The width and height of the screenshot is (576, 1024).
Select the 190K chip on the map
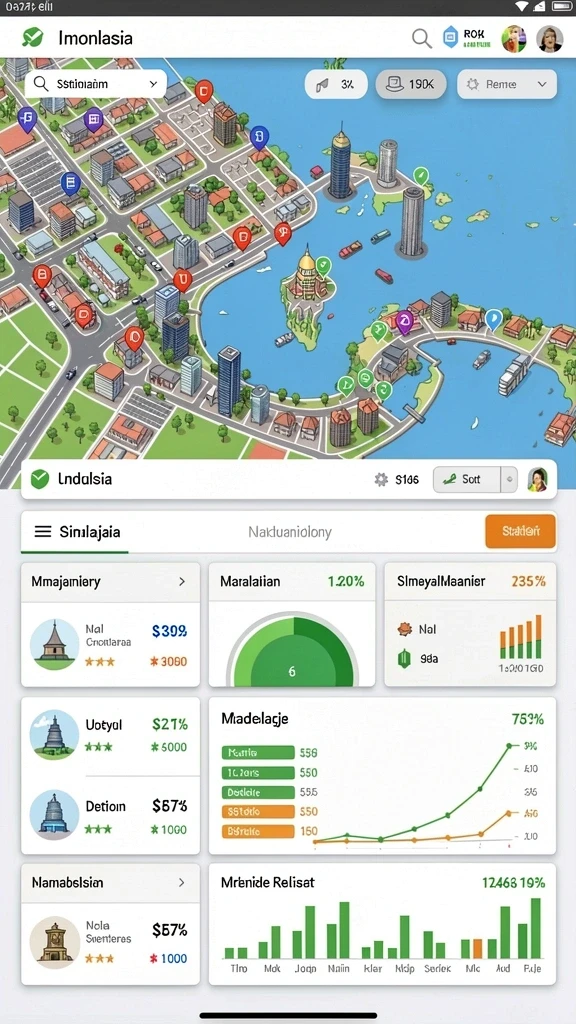[x=411, y=84]
